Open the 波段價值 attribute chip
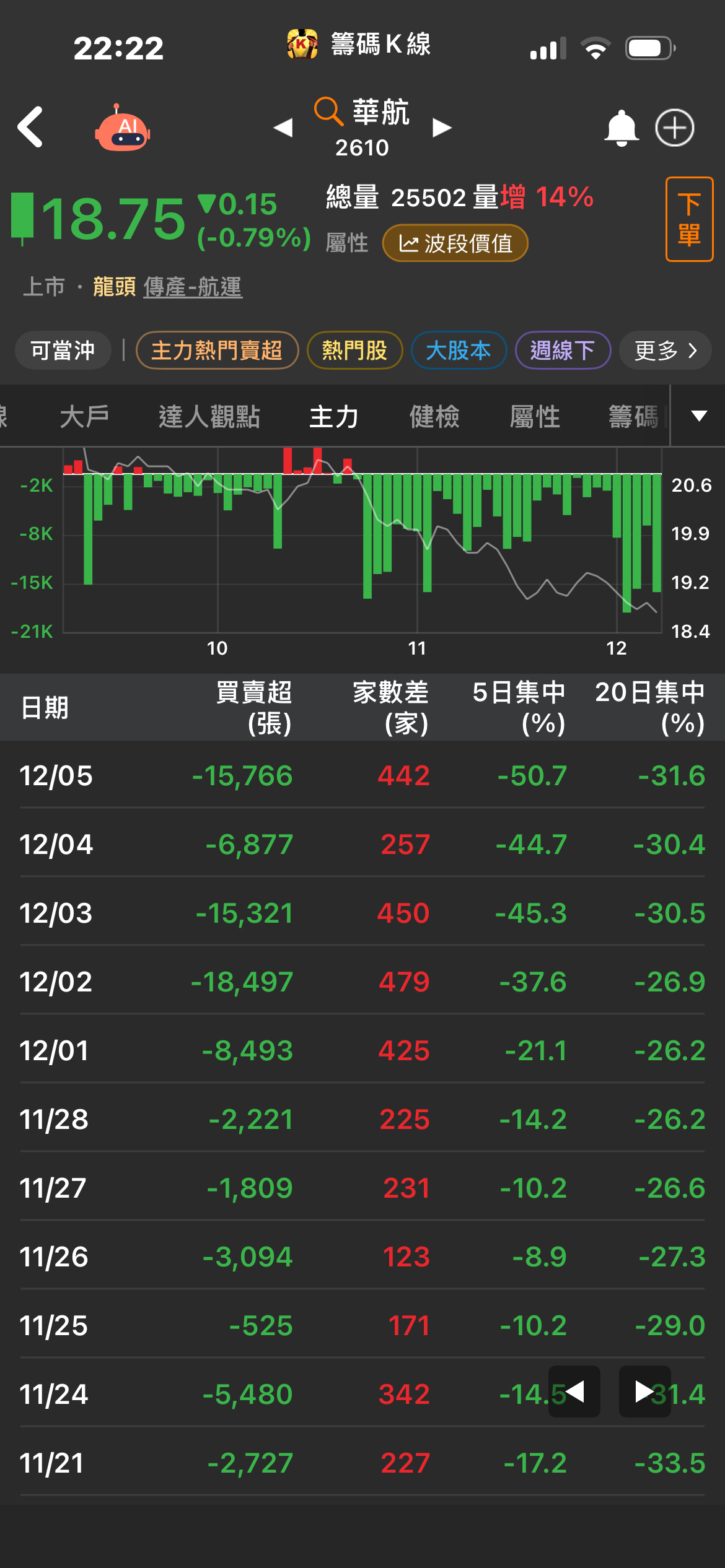725x1568 pixels. point(455,243)
